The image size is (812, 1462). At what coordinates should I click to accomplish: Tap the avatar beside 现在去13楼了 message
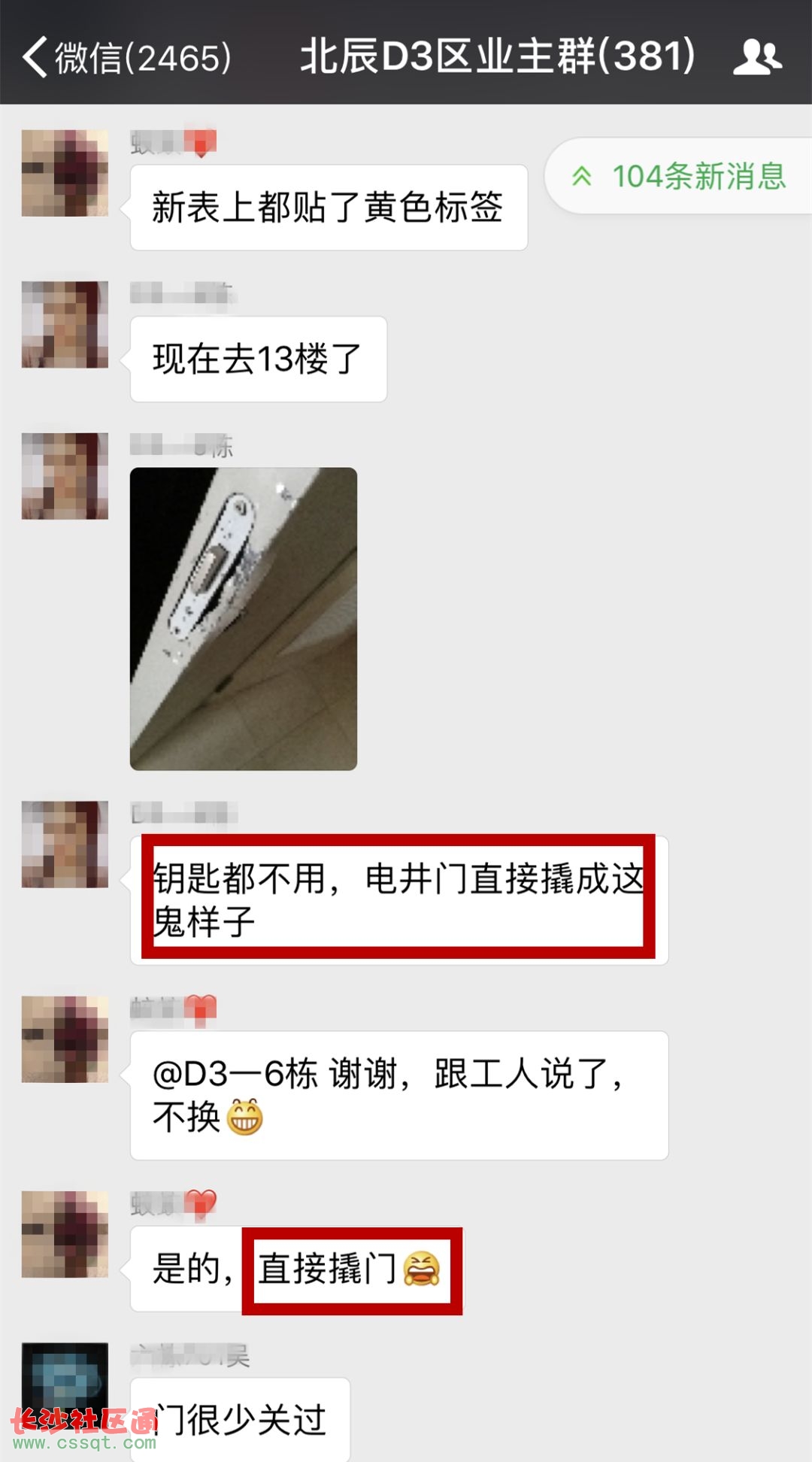(x=65, y=325)
